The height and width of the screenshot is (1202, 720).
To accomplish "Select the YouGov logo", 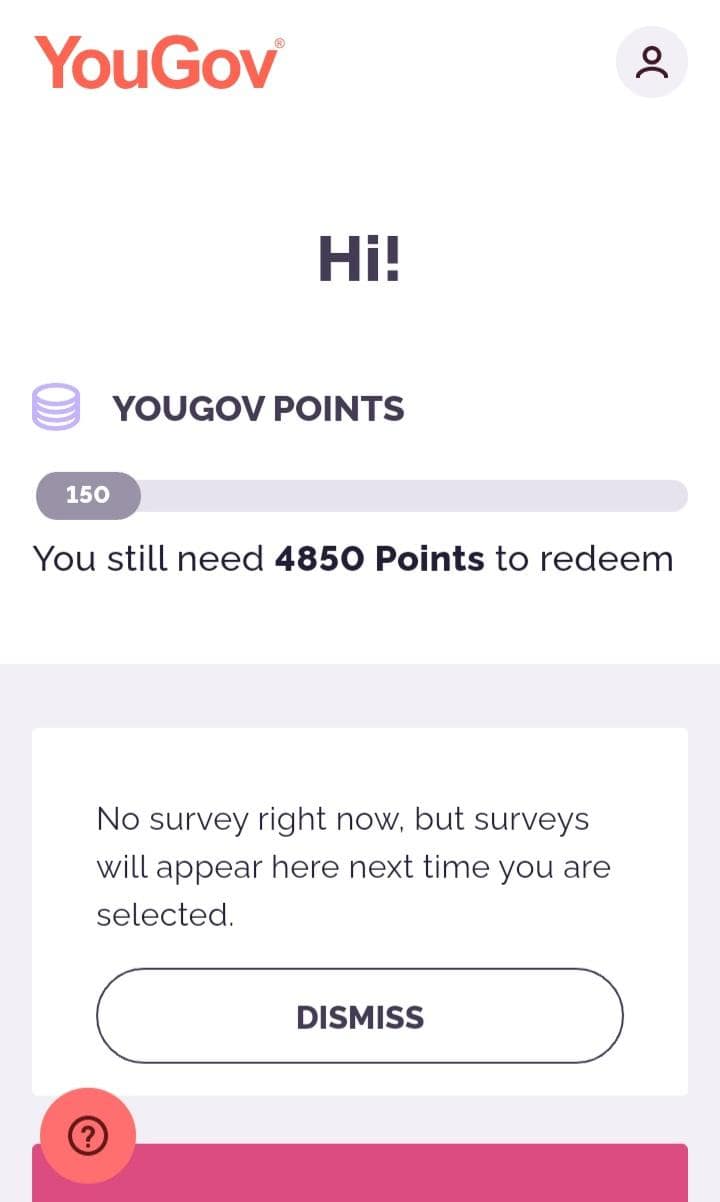I will [155, 62].
